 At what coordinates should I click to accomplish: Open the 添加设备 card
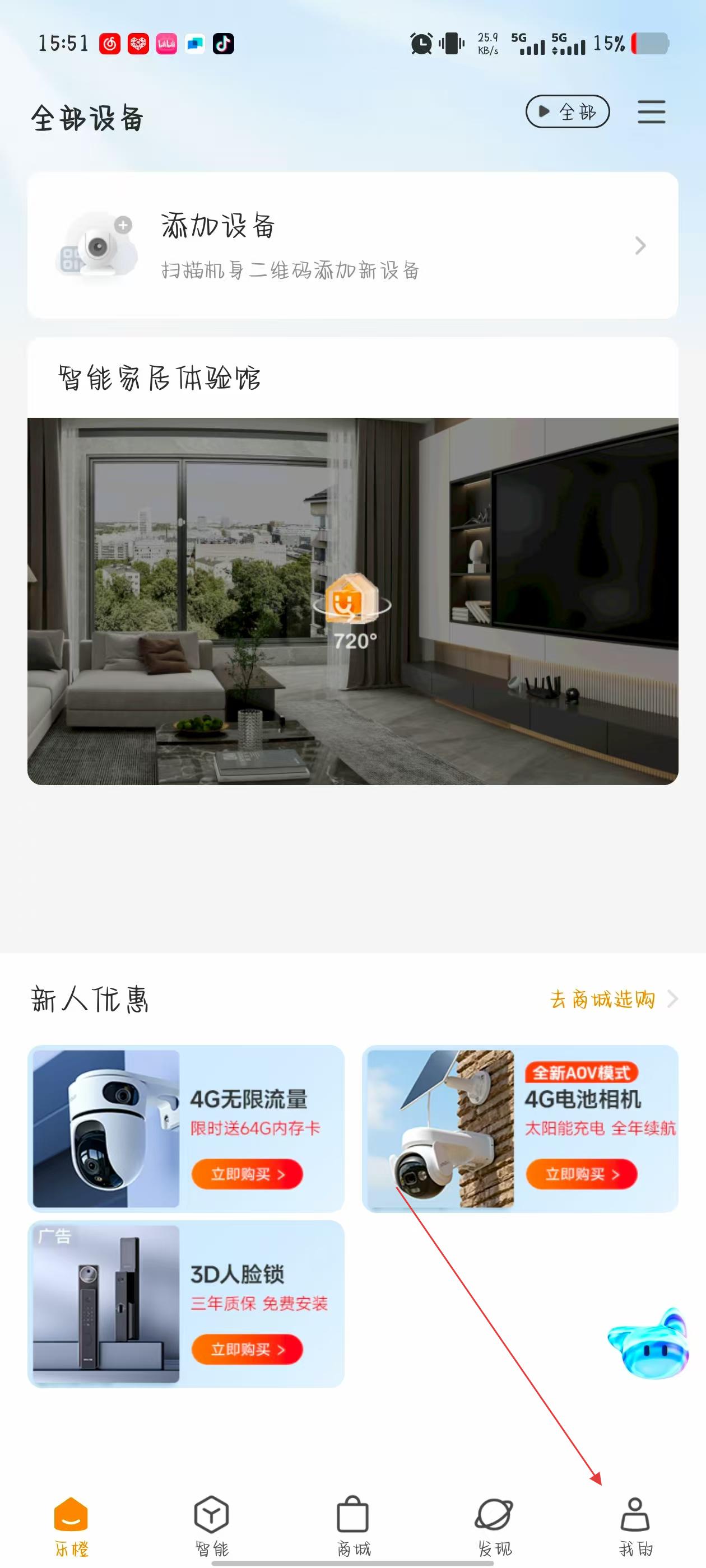[352, 245]
